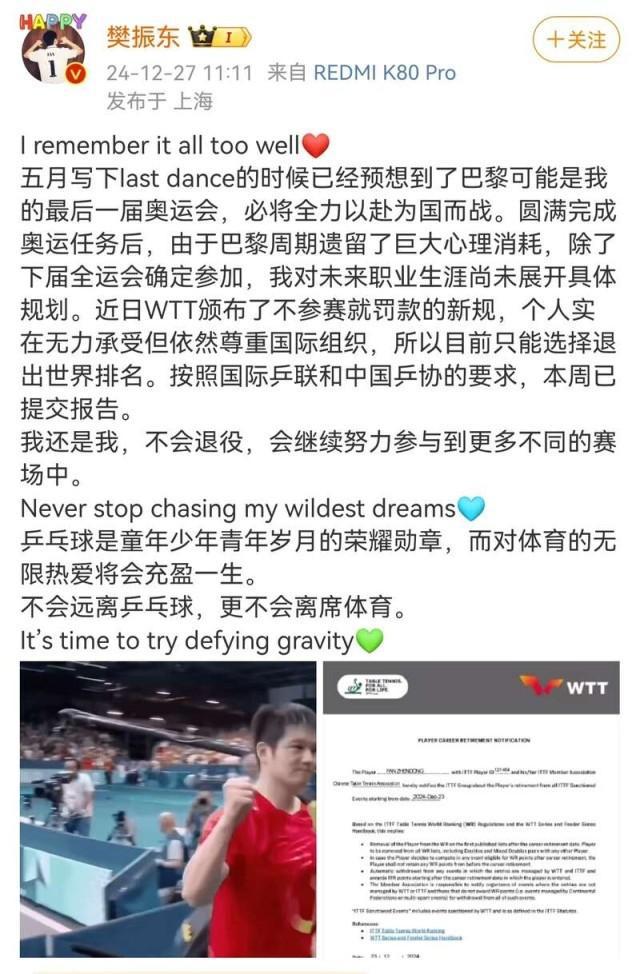This screenshot has height=974, width=640.
Task: View the match photo in the post
Action: click(x=167, y=809)
